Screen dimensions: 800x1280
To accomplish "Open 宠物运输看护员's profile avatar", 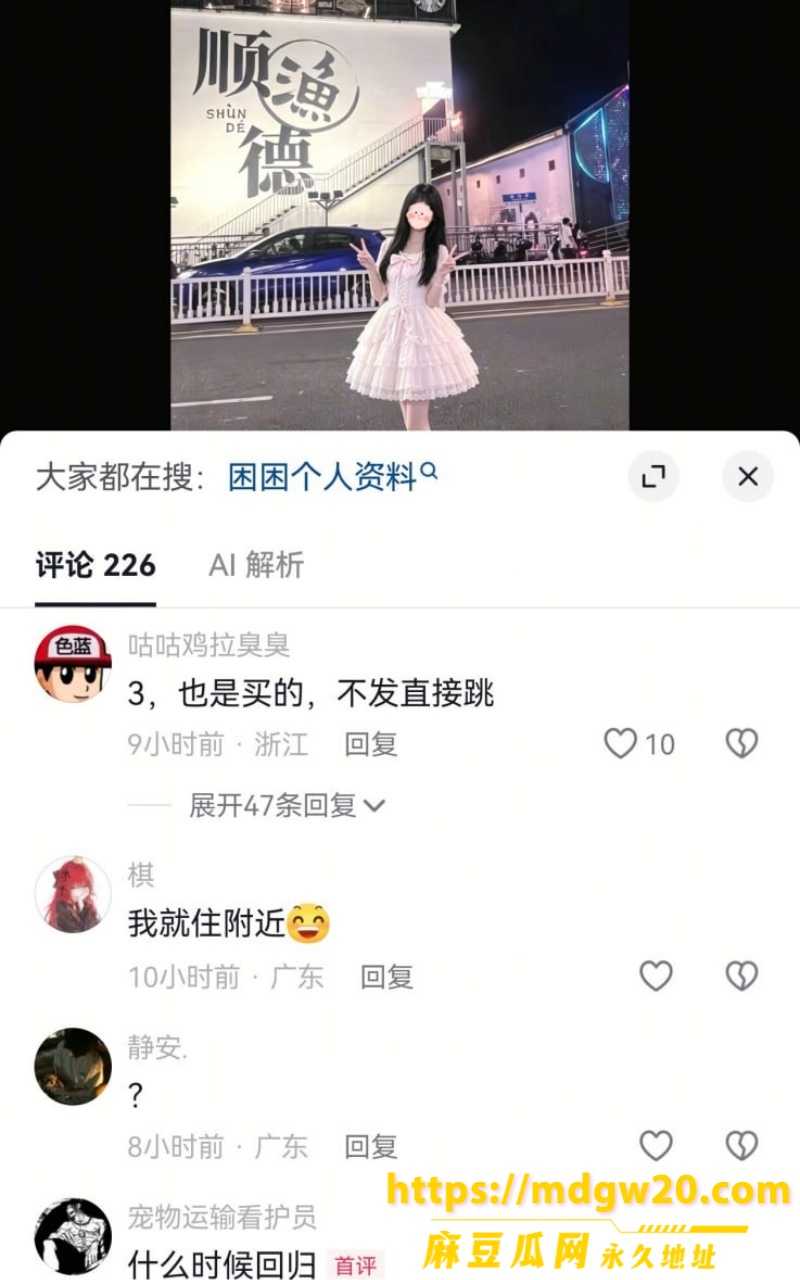I will tap(73, 1237).
